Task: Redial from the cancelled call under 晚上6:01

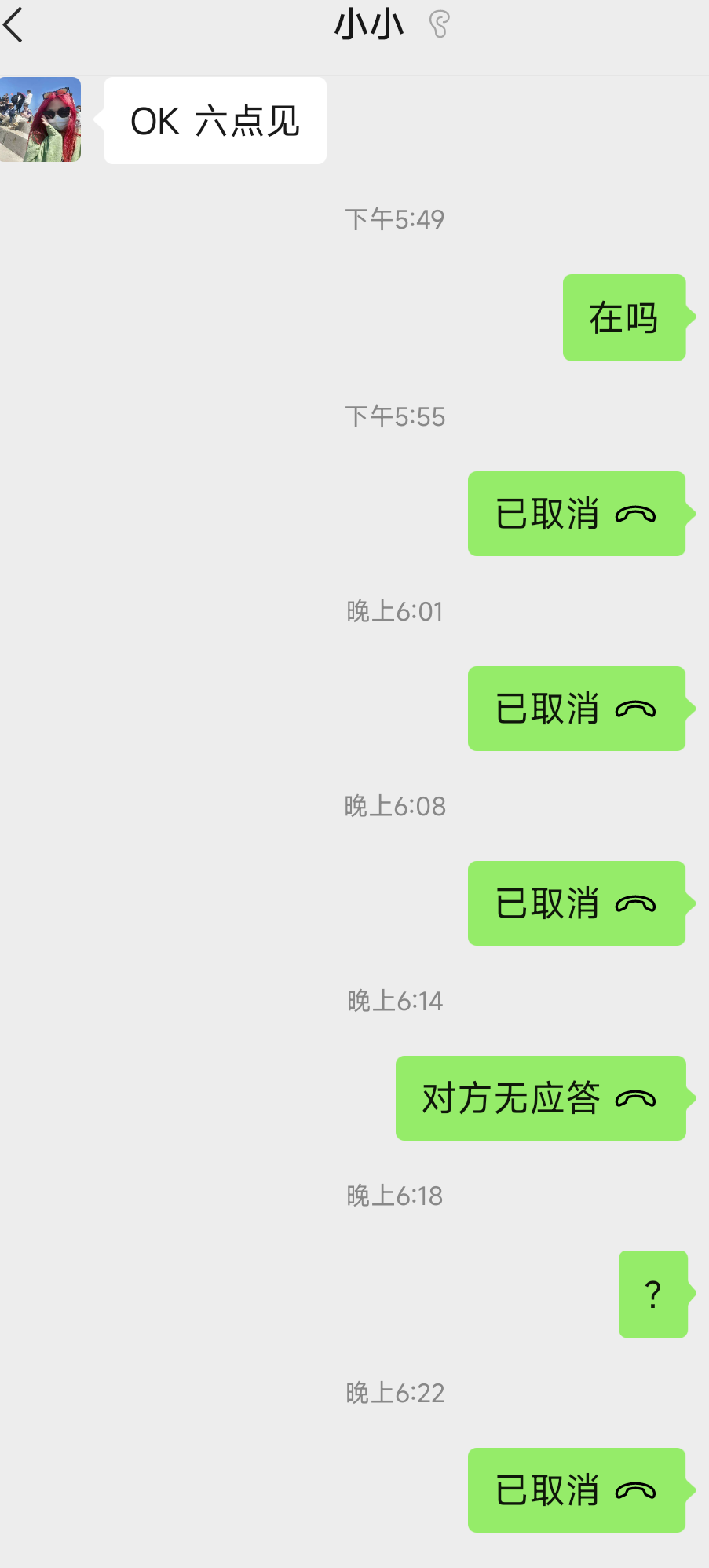Action: click(x=576, y=709)
